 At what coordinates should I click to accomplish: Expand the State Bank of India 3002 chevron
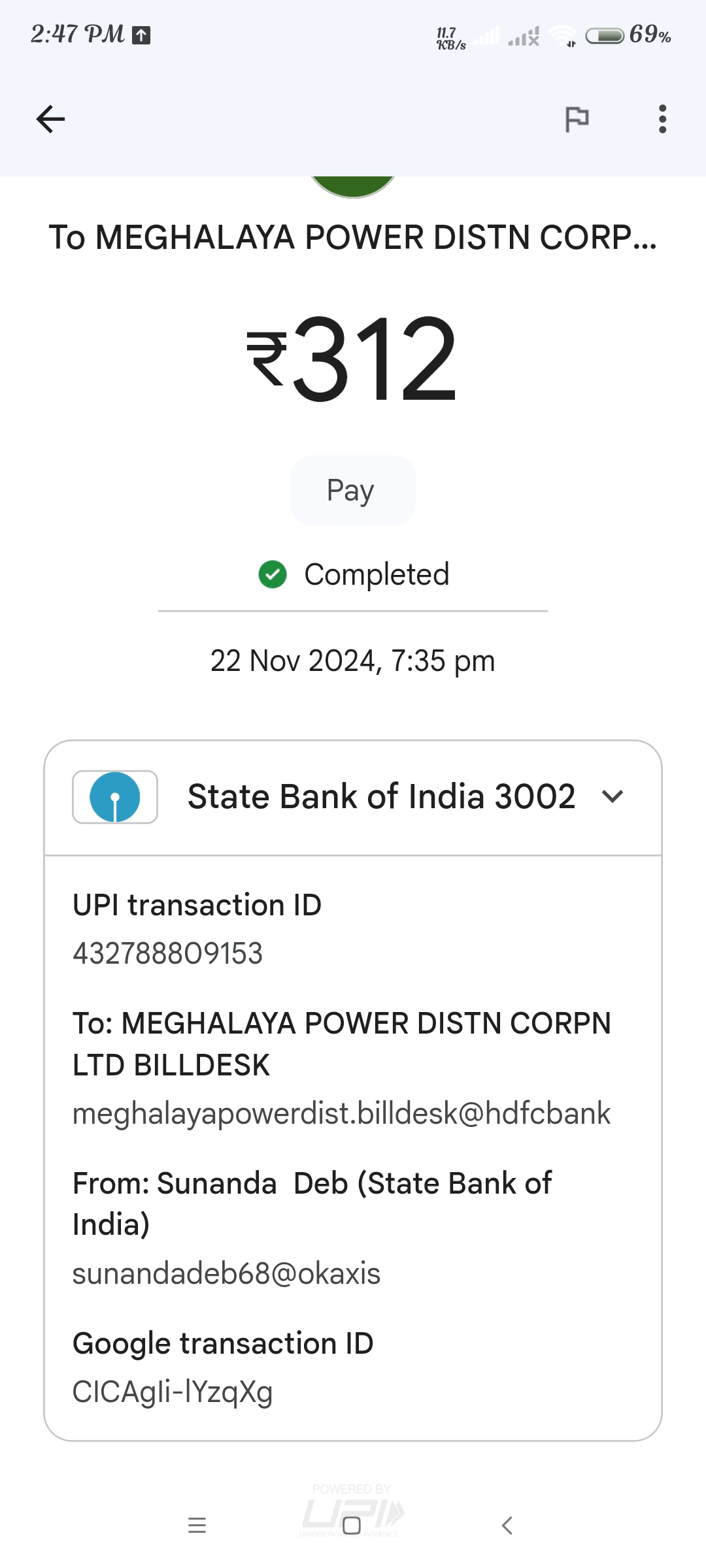(x=613, y=796)
